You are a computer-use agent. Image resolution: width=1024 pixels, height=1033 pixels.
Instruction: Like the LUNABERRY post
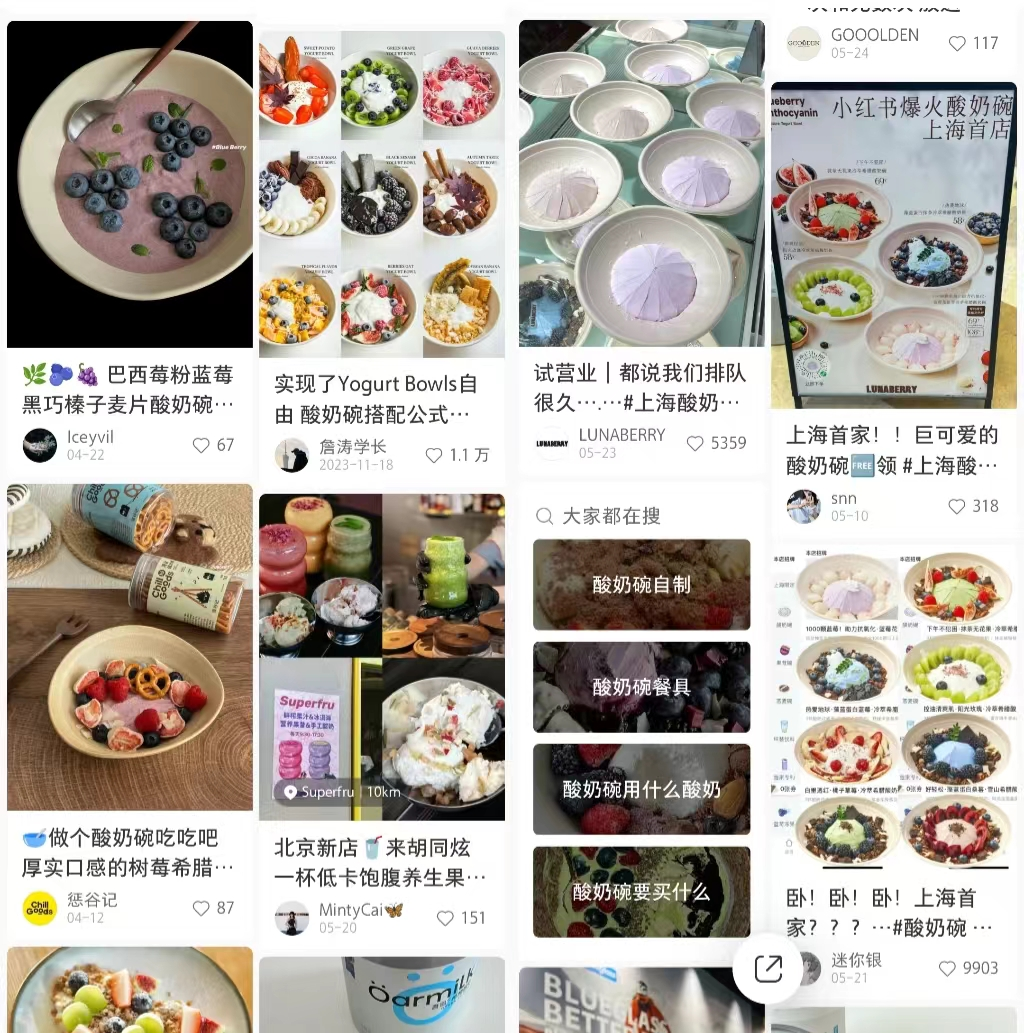tap(696, 442)
